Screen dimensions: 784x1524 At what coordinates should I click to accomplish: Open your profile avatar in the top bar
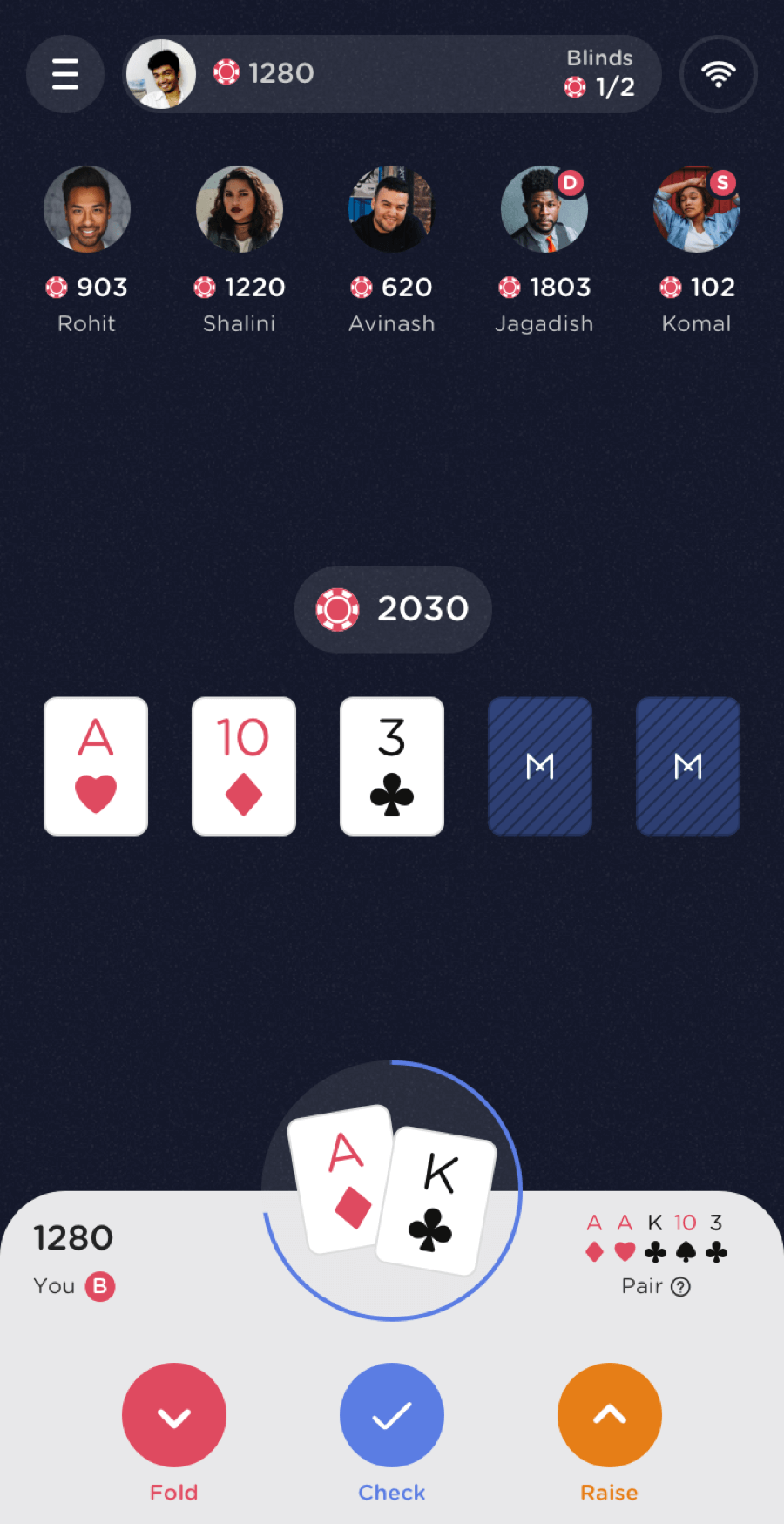click(x=161, y=74)
